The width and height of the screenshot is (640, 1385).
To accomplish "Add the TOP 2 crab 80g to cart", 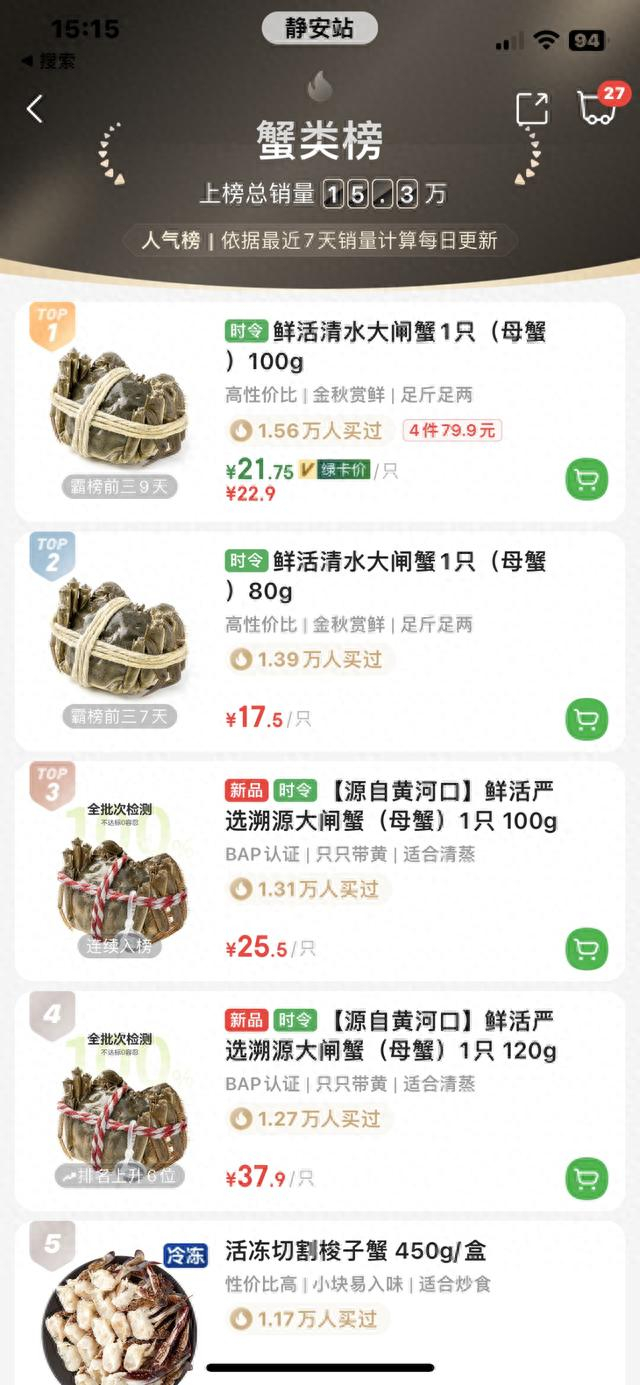I will (x=586, y=719).
